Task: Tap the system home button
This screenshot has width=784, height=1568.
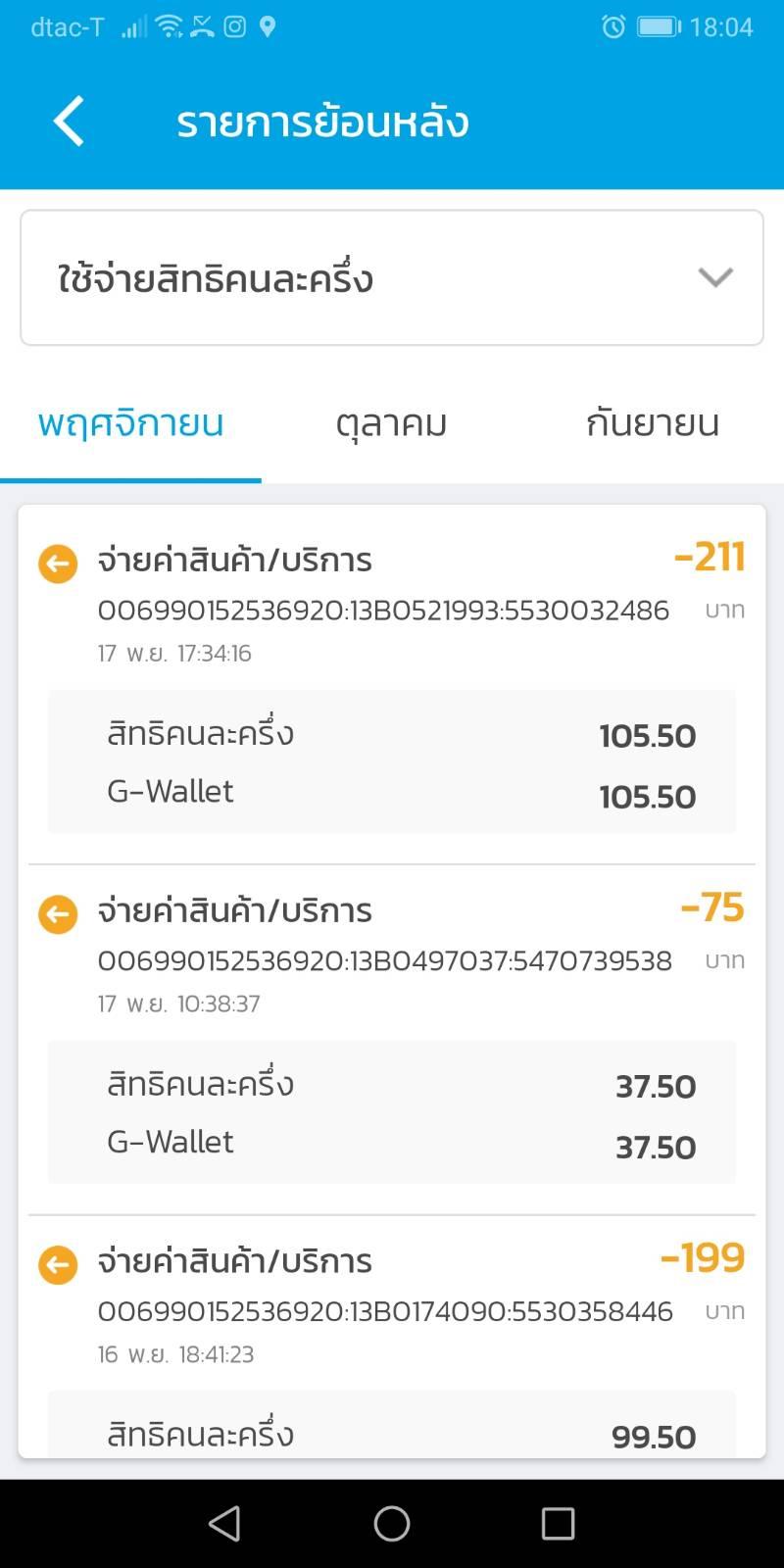Action: (x=392, y=1523)
